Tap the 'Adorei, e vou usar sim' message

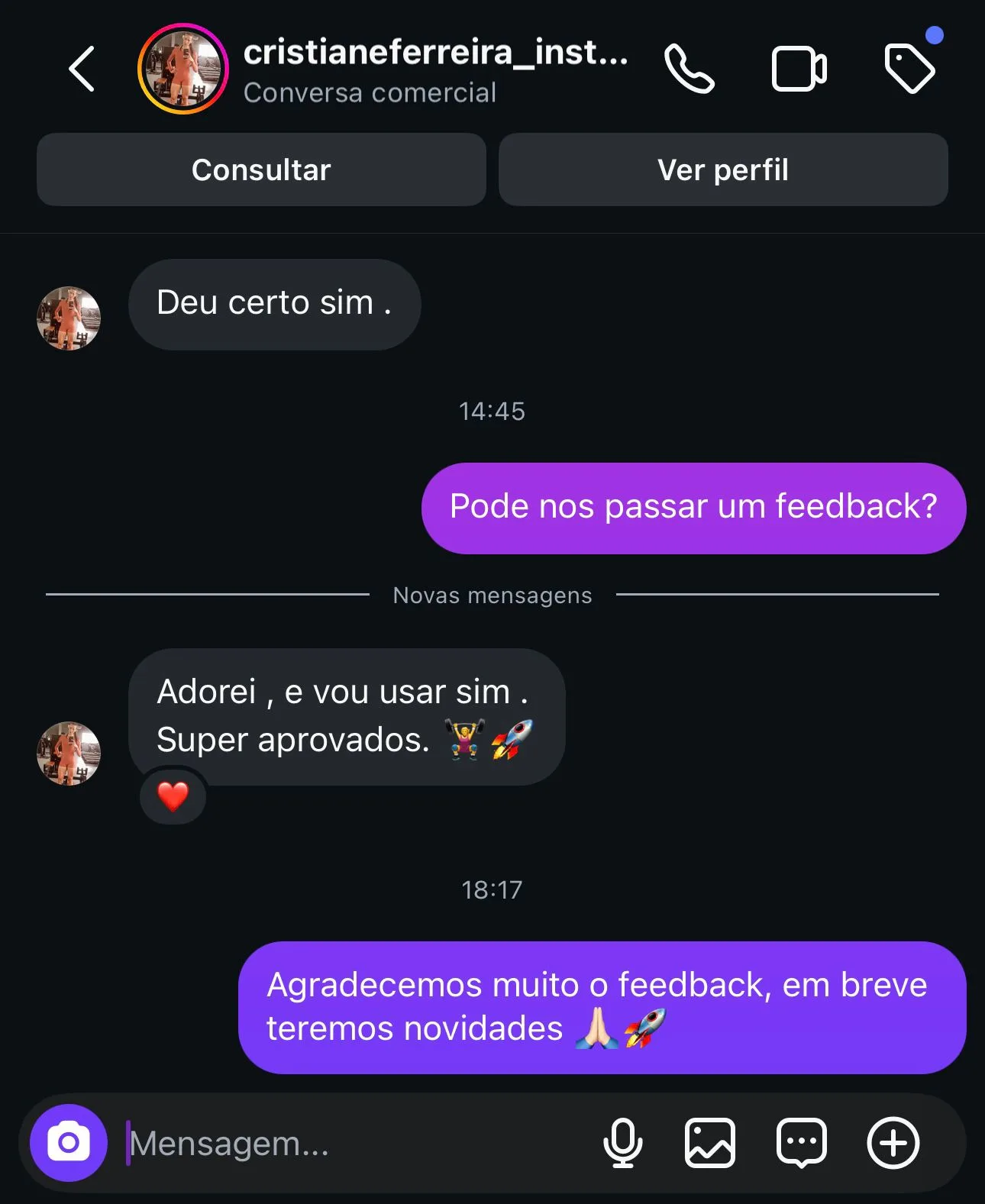tap(345, 715)
